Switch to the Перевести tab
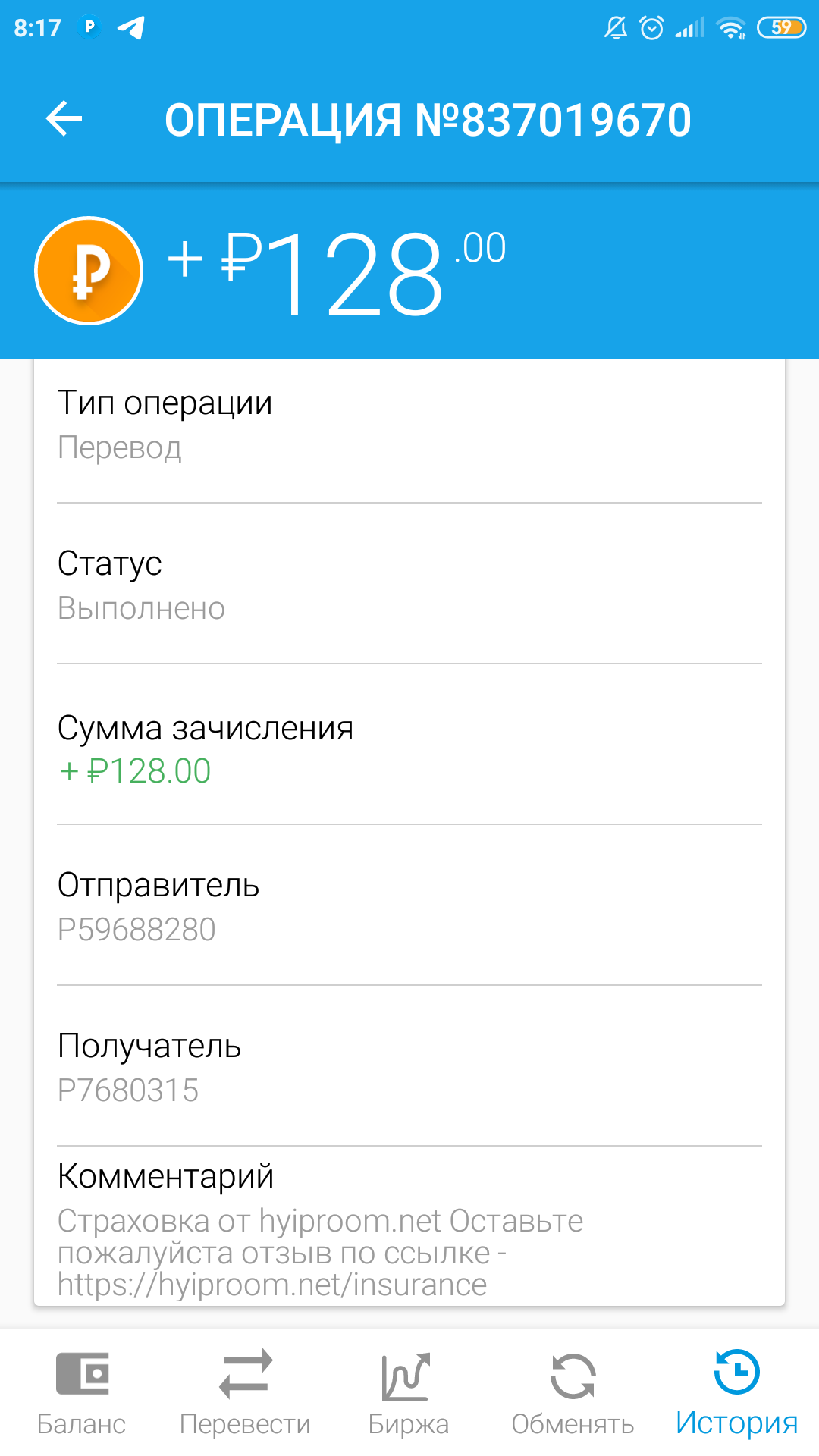The height and width of the screenshot is (1456, 819). coord(246,1392)
